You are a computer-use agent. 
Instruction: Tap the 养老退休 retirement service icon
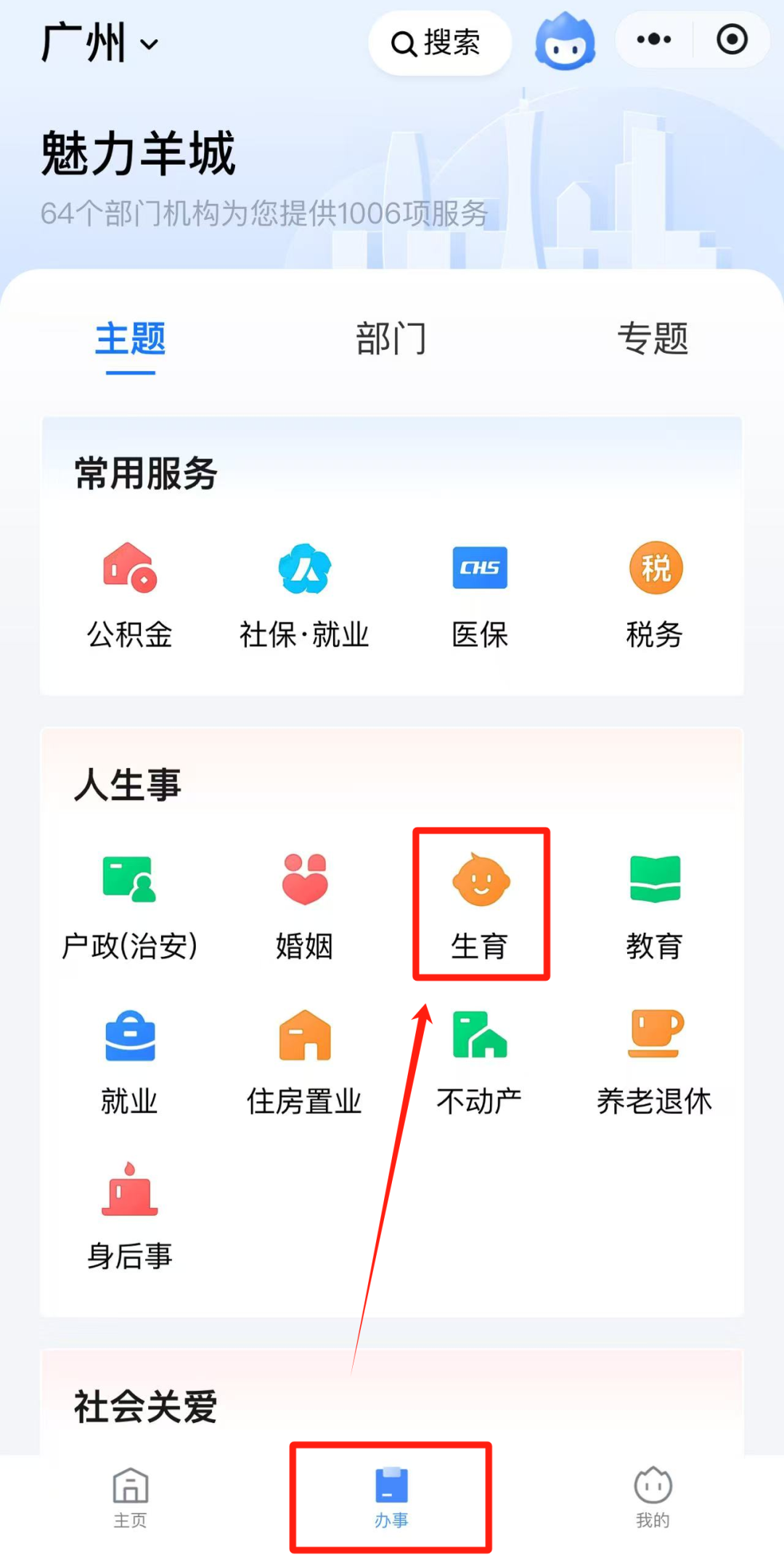[654, 1060]
